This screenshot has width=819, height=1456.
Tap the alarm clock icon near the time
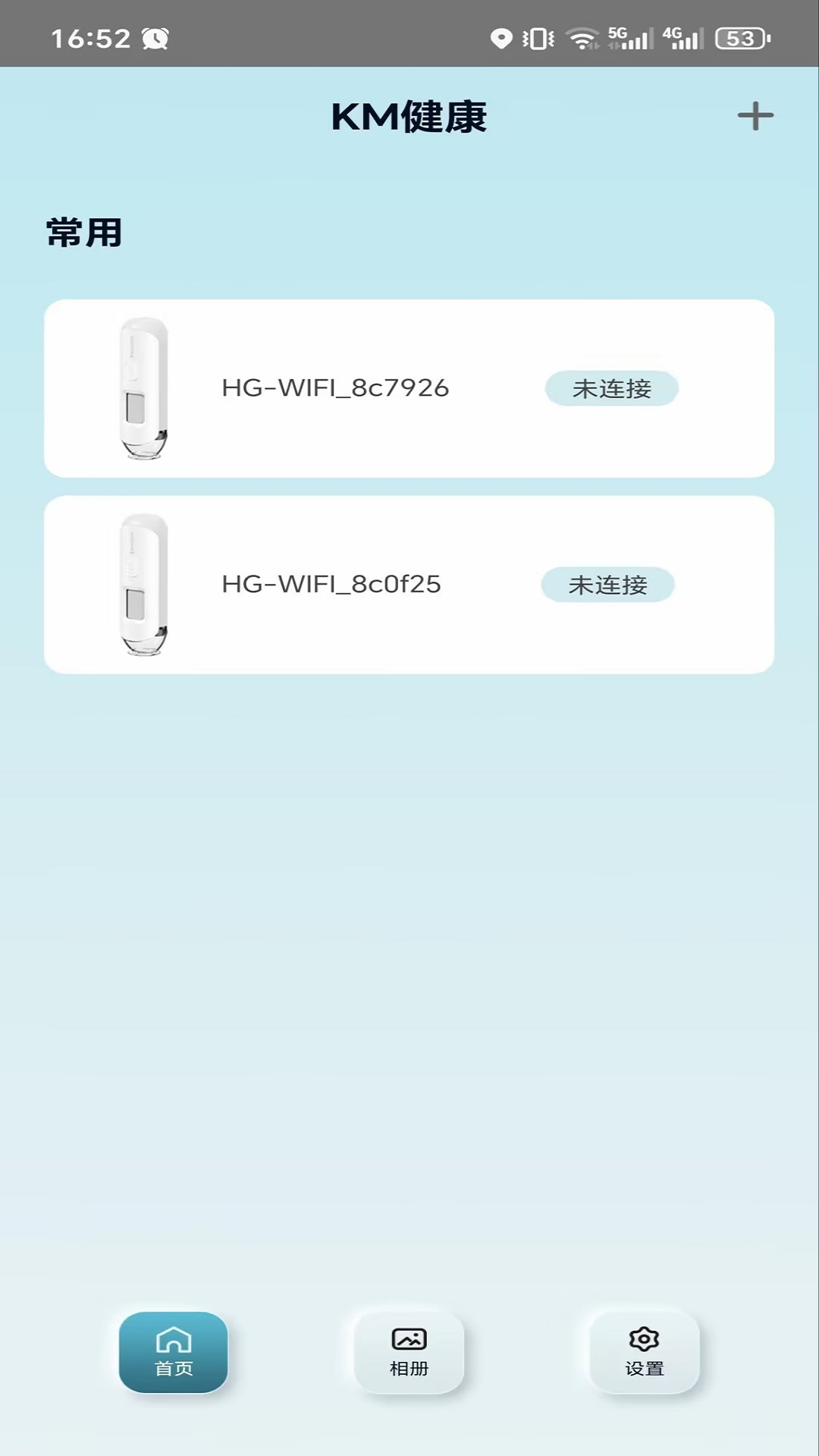pyautogui.click(x=157, y=36)
